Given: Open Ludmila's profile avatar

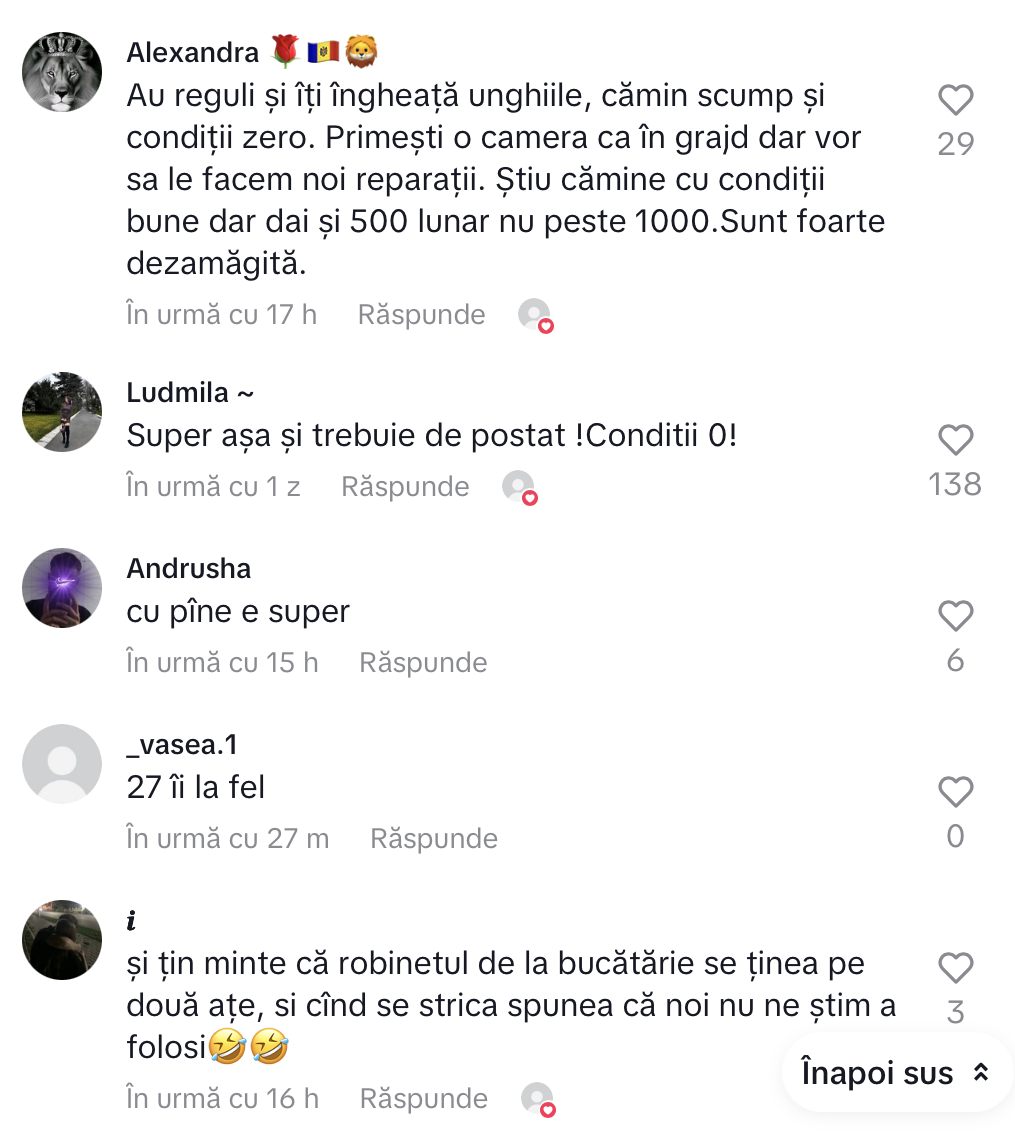Looking at the screenshot, I should pyautogui.click(x=62, y=412).
